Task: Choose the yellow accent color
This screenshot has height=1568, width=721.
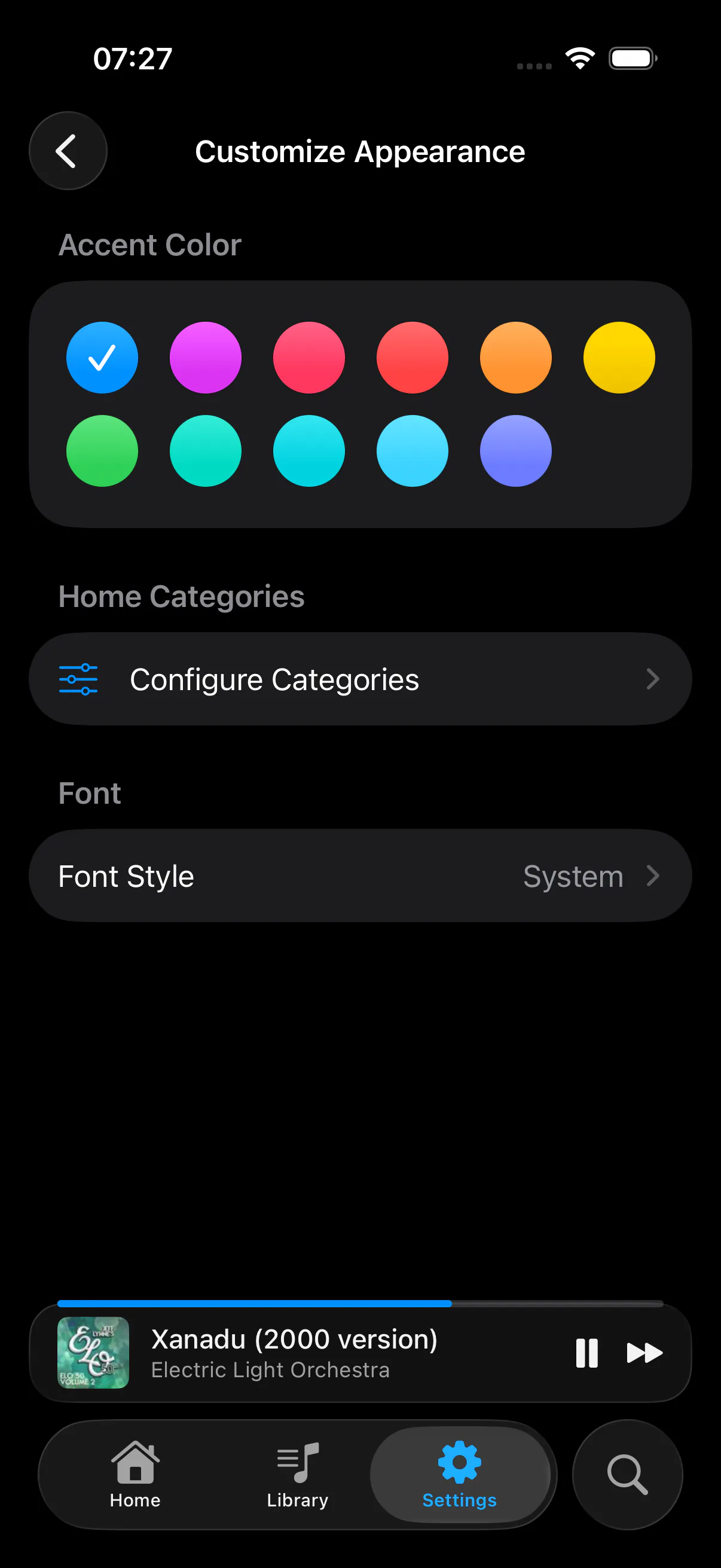Action: 619,357
